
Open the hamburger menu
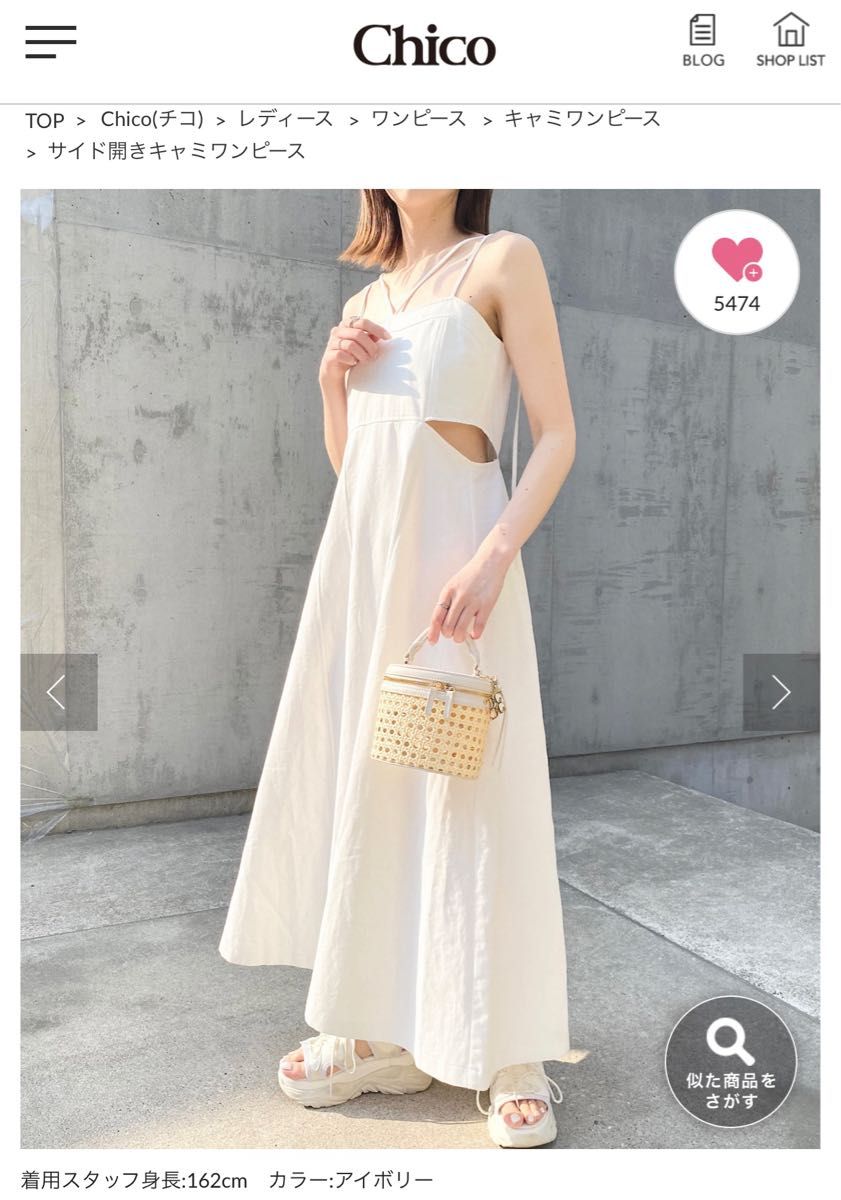[x=50, y=41]
